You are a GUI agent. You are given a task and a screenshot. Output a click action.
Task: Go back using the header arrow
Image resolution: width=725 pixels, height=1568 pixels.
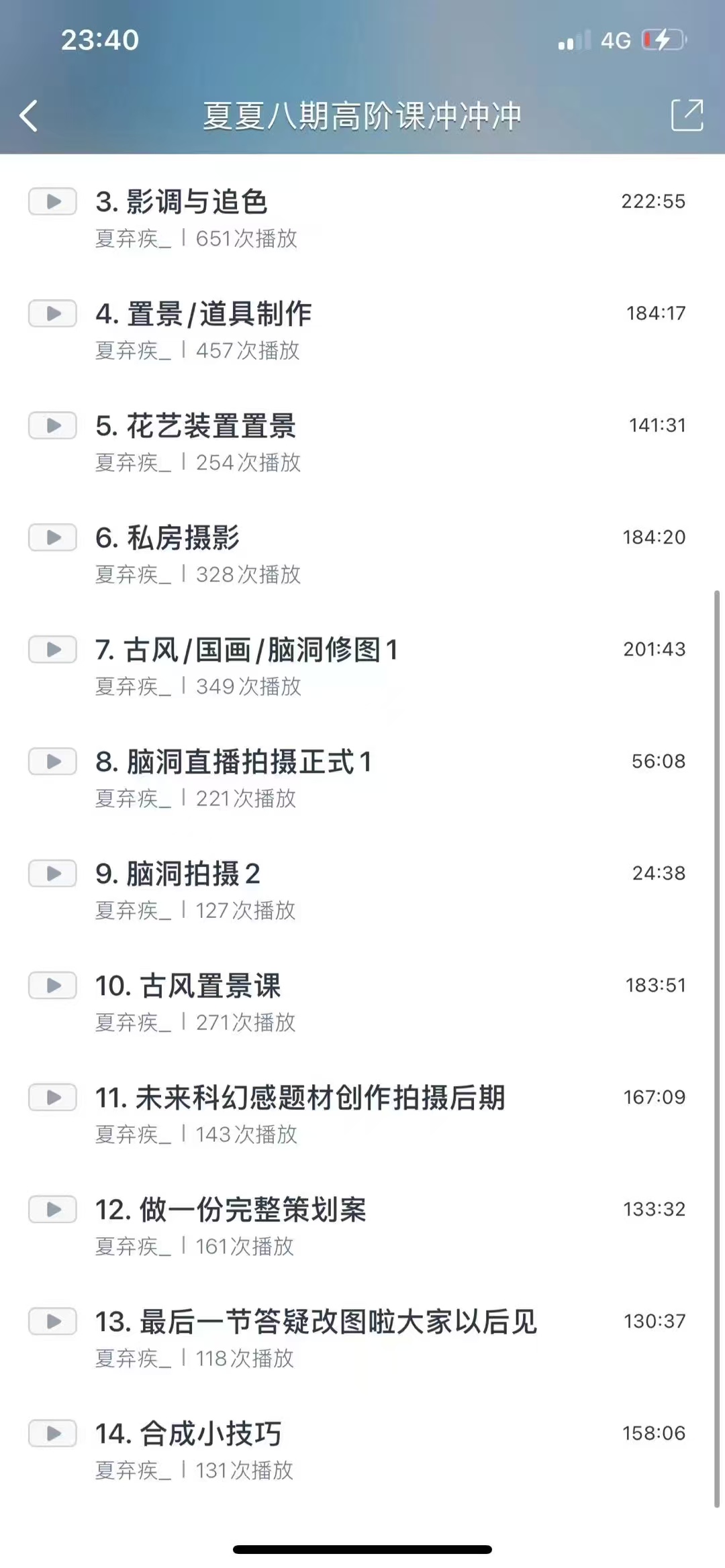click(29, 116)
